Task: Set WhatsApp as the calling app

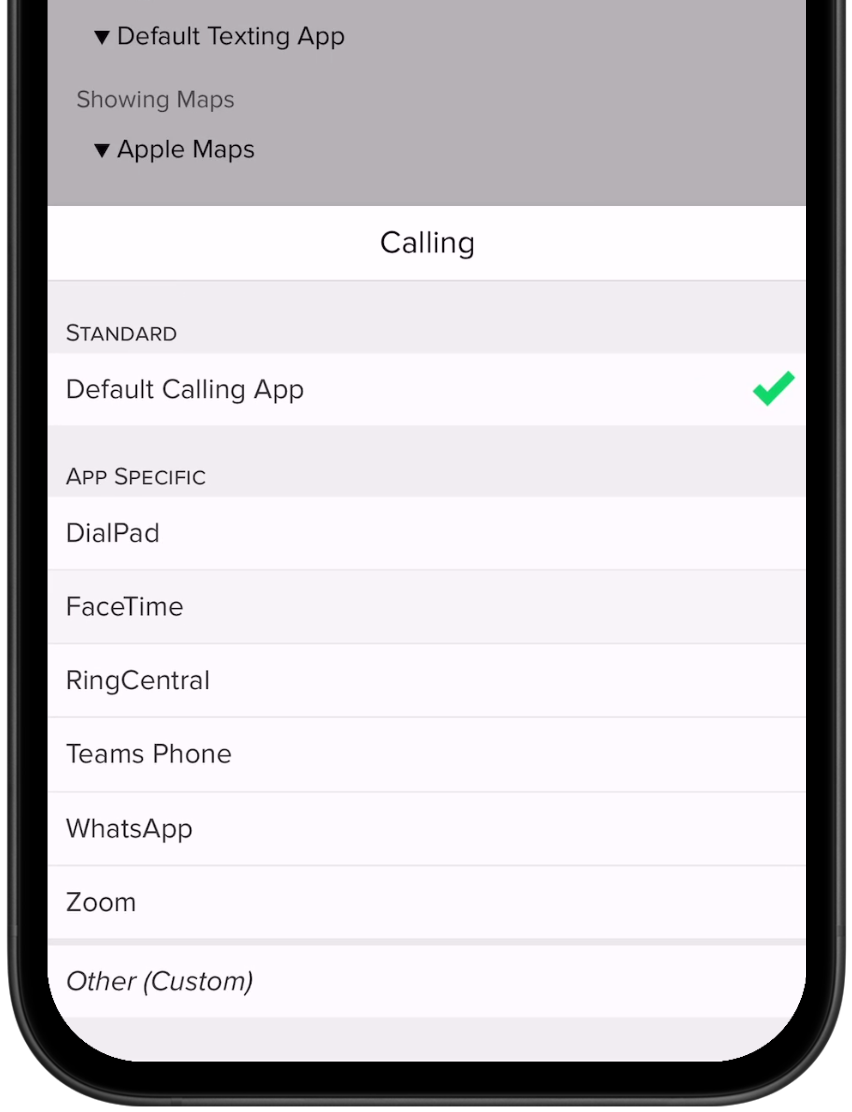Action: point(129,829)
